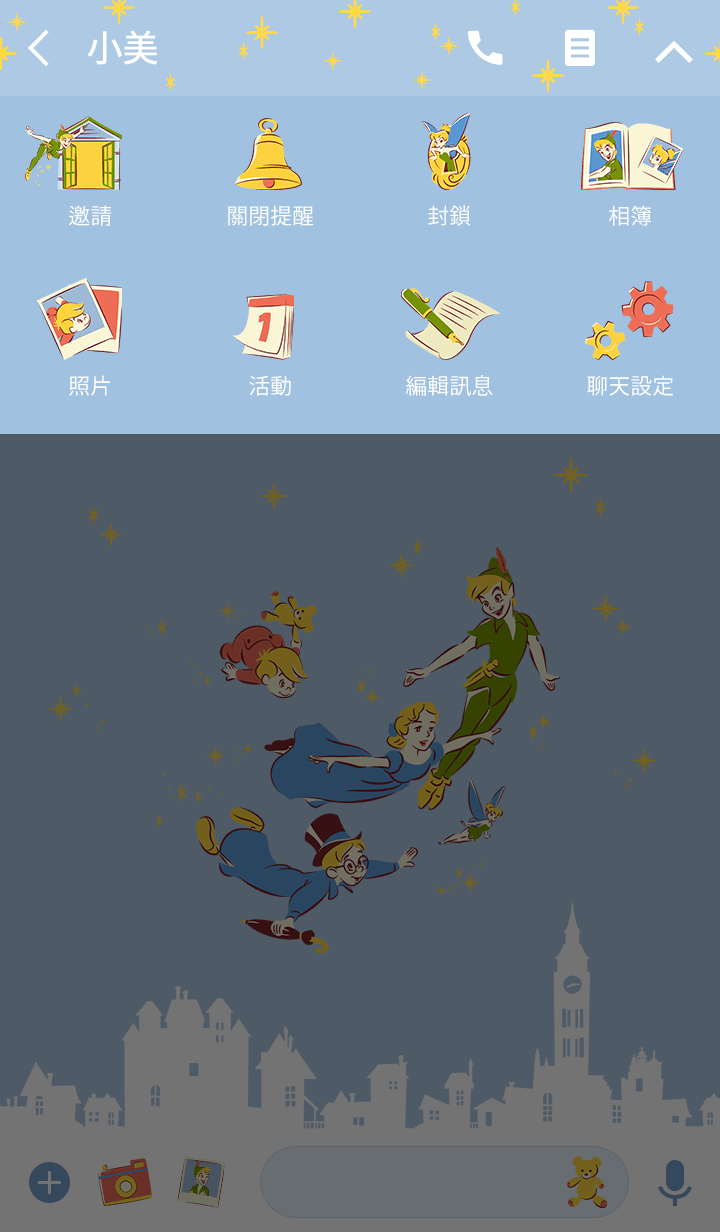Open 聊天設定 chat settings
The image size is (720, 1232).
(629, 340)
